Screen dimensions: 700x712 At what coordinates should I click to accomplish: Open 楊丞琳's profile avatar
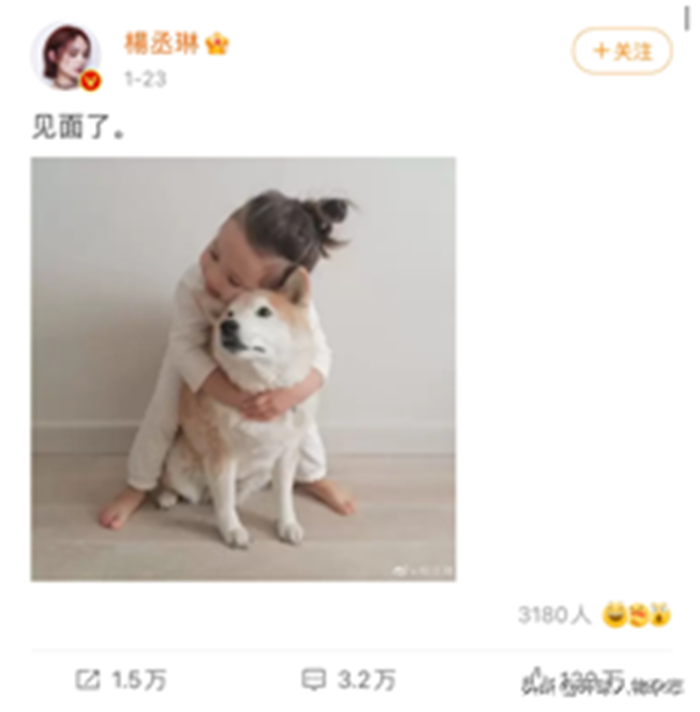point(67,55)
